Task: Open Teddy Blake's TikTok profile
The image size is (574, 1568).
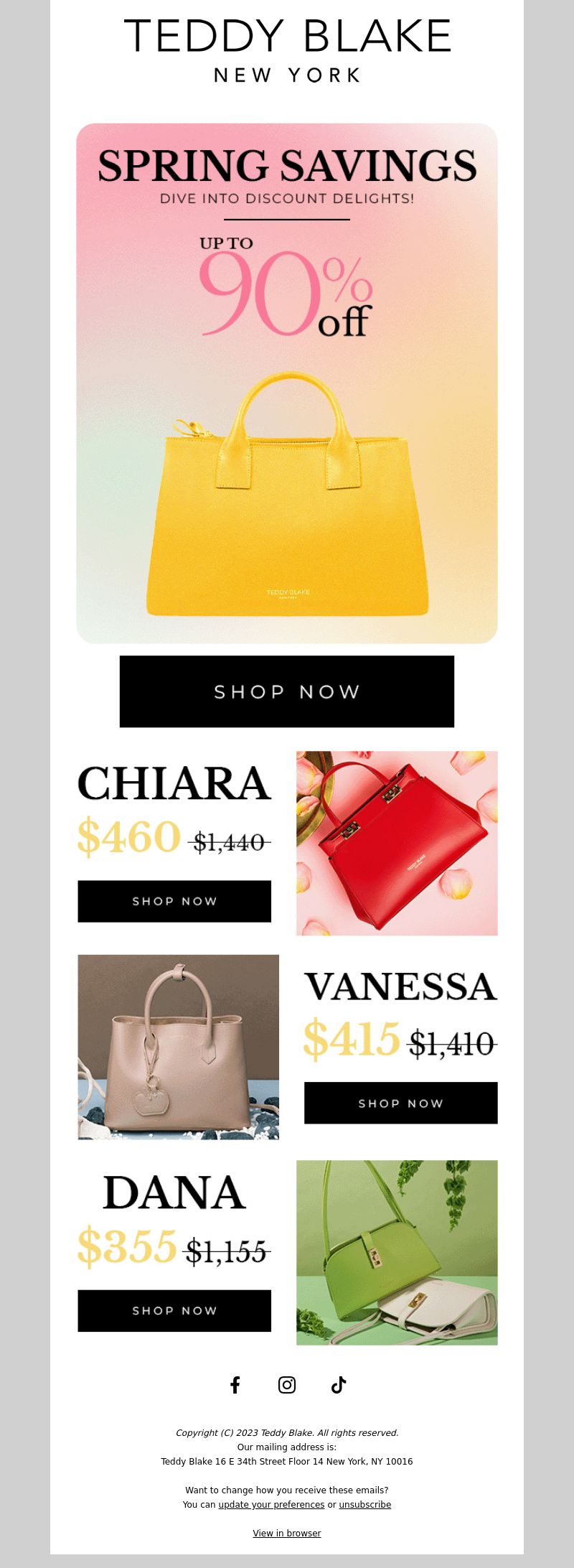Action: [x=339, y=1385]
